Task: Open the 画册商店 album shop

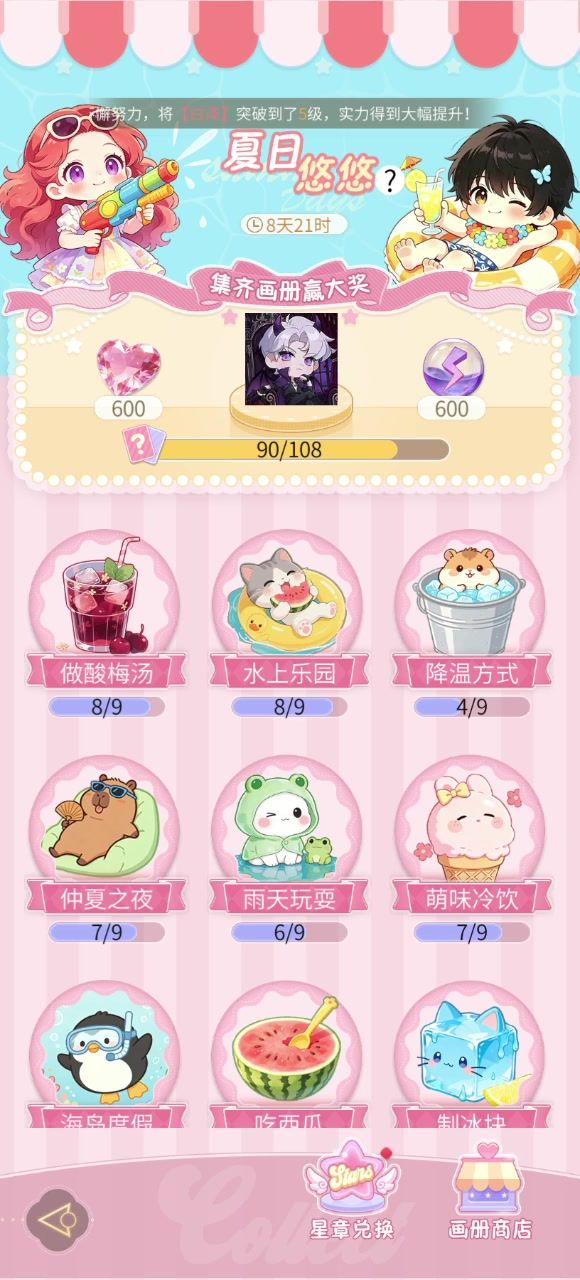Action: click(x=489, y=1195)
